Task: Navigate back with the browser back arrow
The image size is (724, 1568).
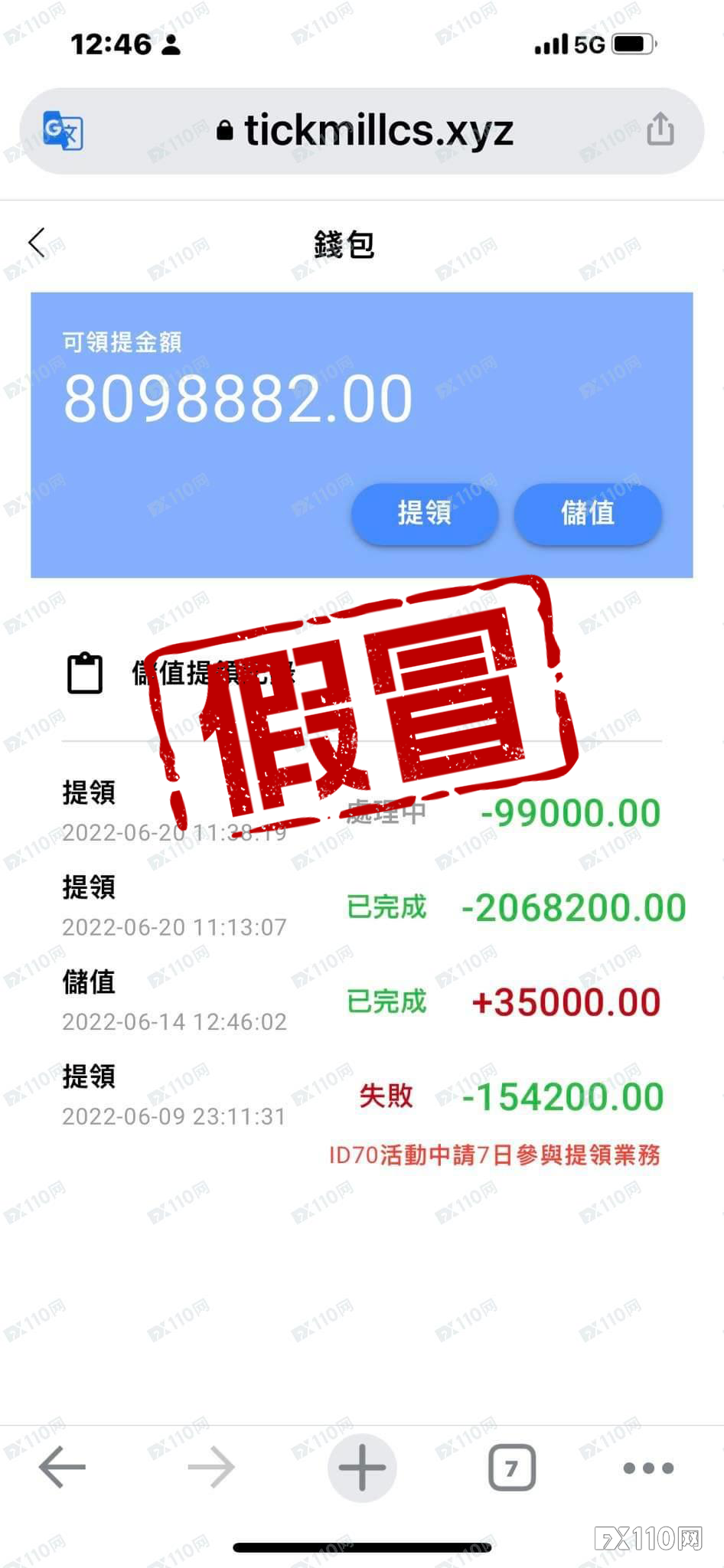Action: pos(63,1467)
